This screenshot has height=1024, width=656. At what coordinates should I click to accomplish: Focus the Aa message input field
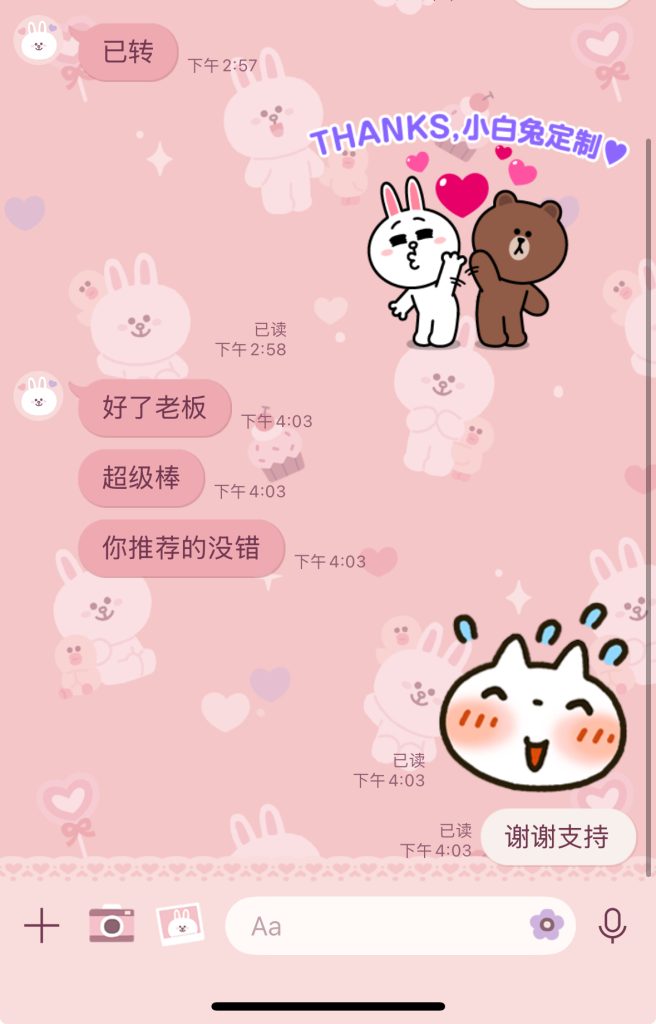380,926
